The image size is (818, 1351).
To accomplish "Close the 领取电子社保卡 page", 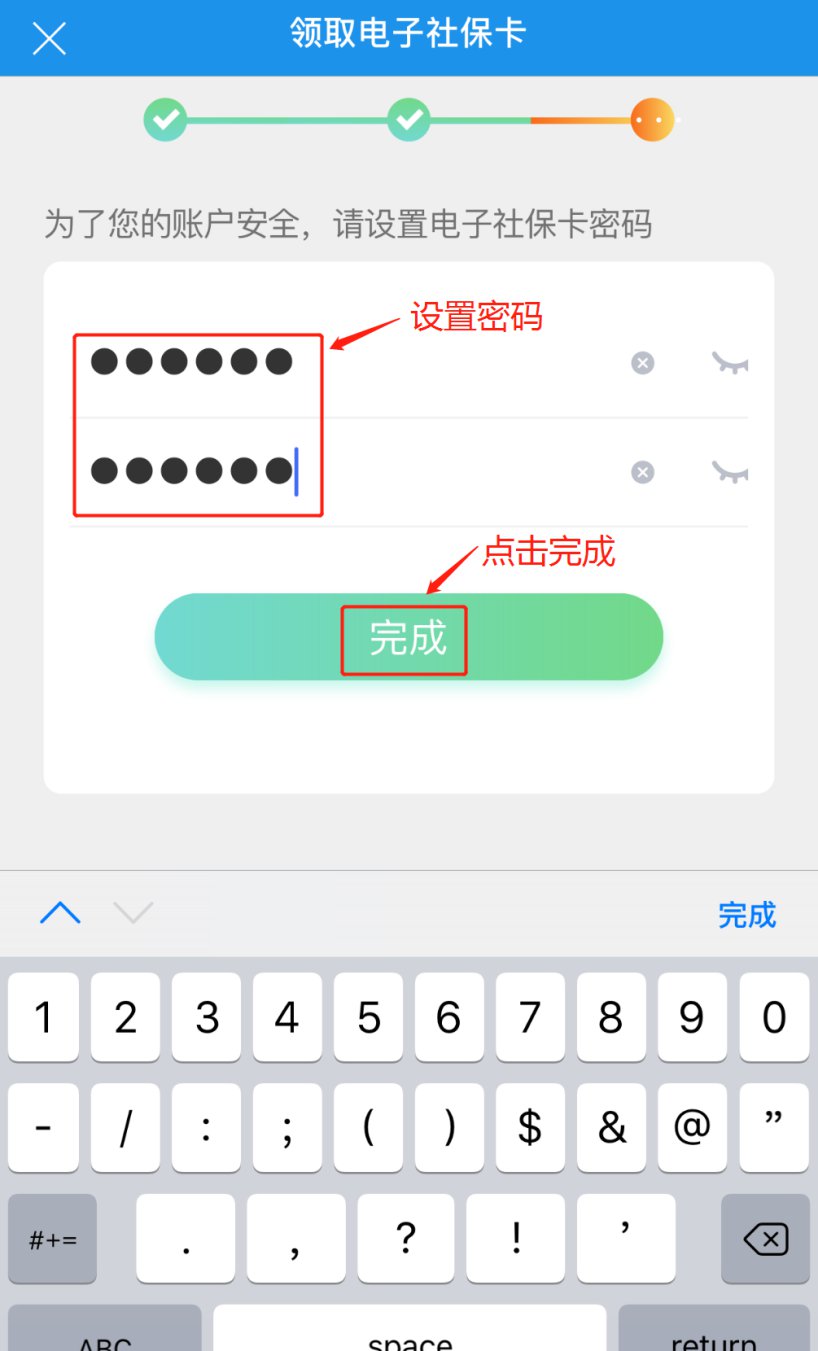I will point(49,39).
